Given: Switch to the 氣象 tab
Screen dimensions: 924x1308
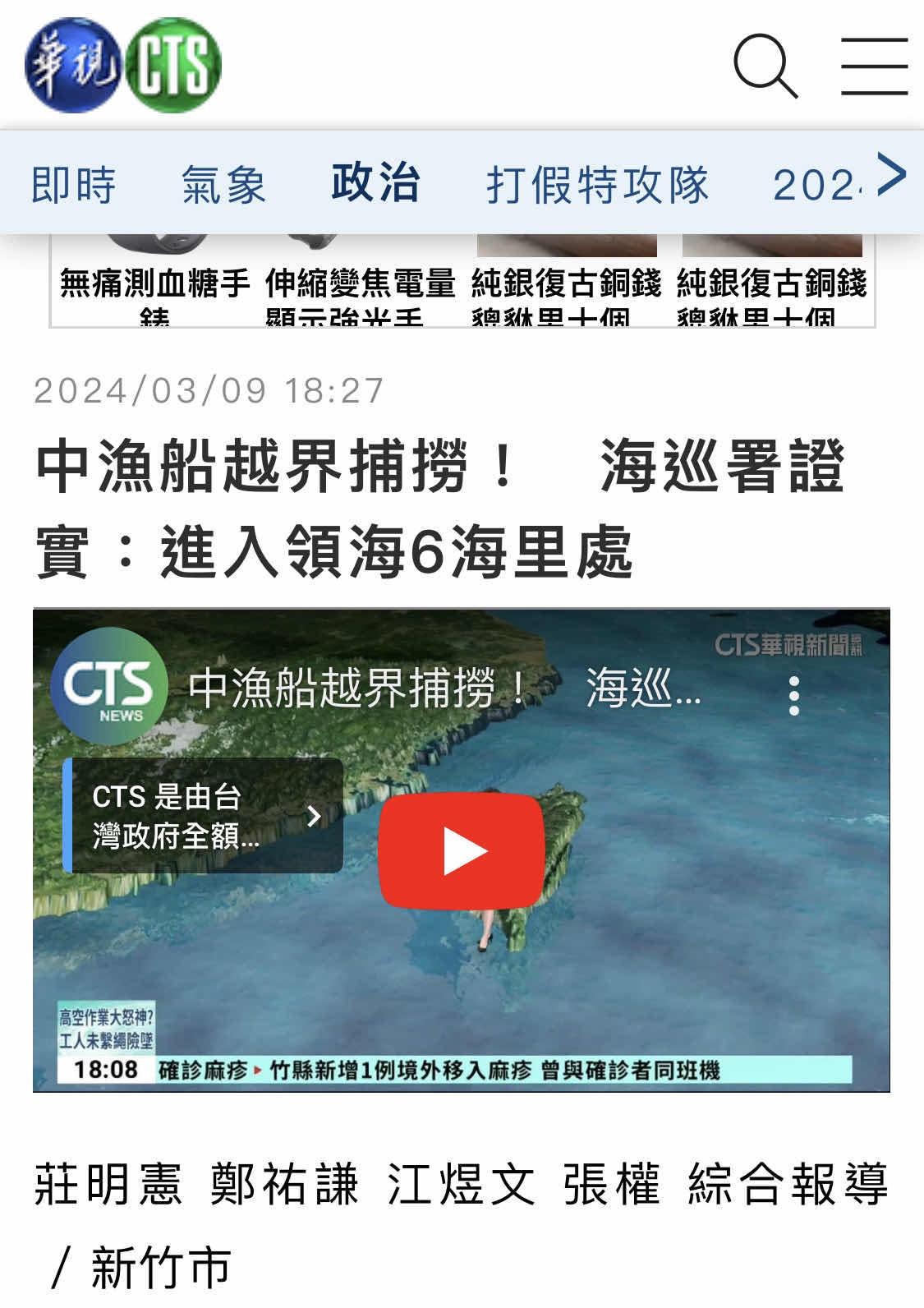Looking at the screenshot, I should point(223,184).
